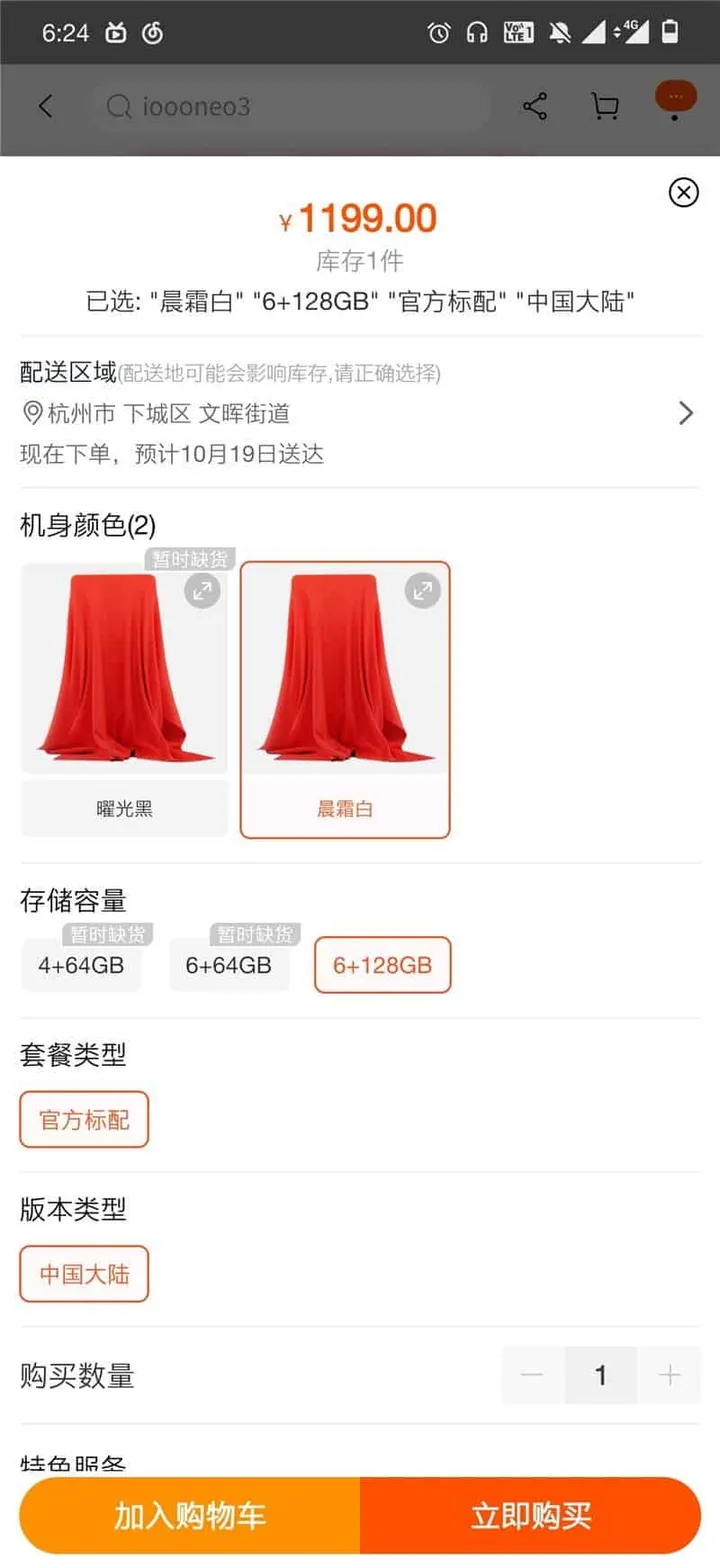Open the orange messages bubble icon

click(675, 99)
